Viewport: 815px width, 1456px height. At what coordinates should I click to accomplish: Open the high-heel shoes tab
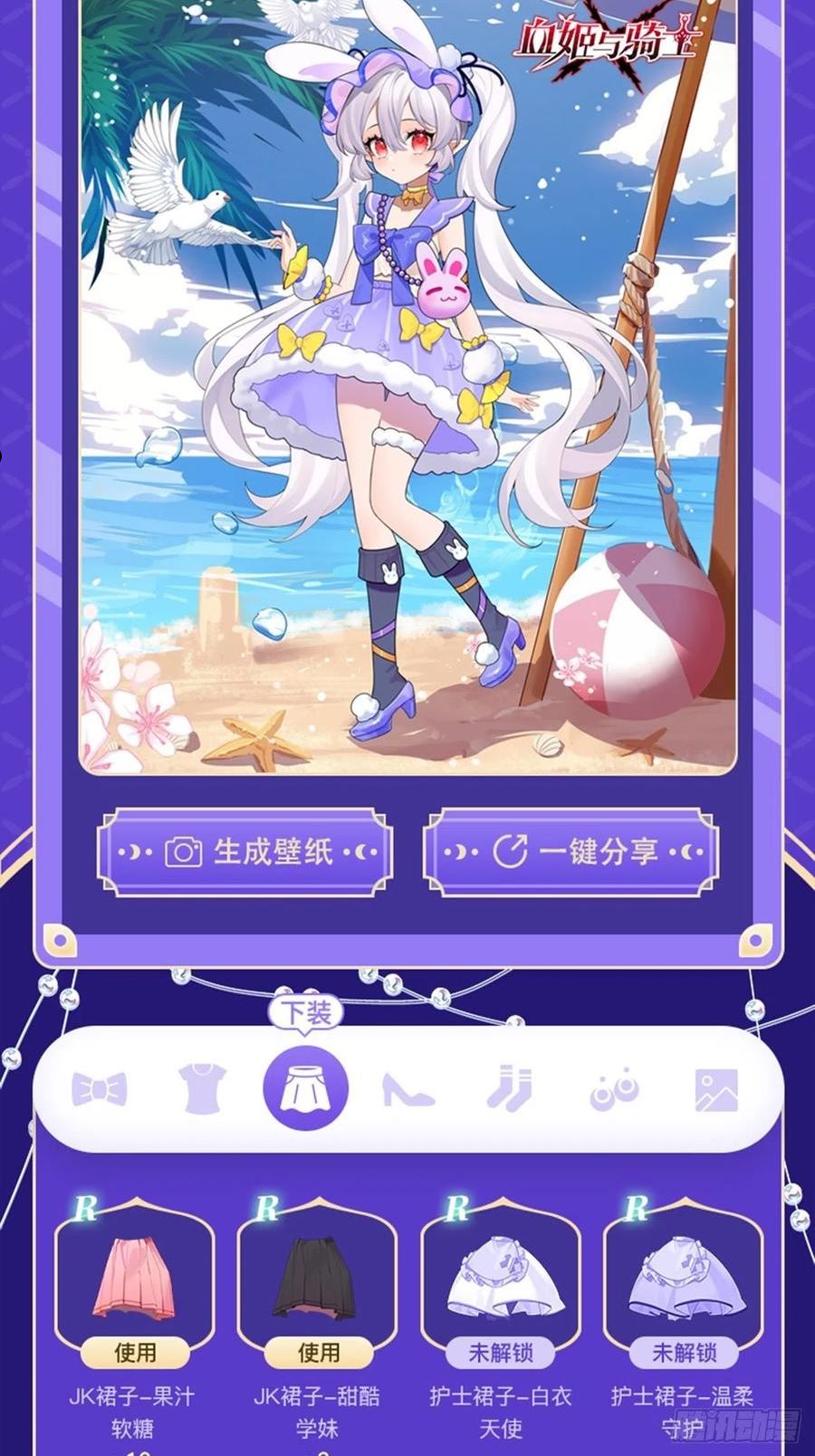(407, 1089)
